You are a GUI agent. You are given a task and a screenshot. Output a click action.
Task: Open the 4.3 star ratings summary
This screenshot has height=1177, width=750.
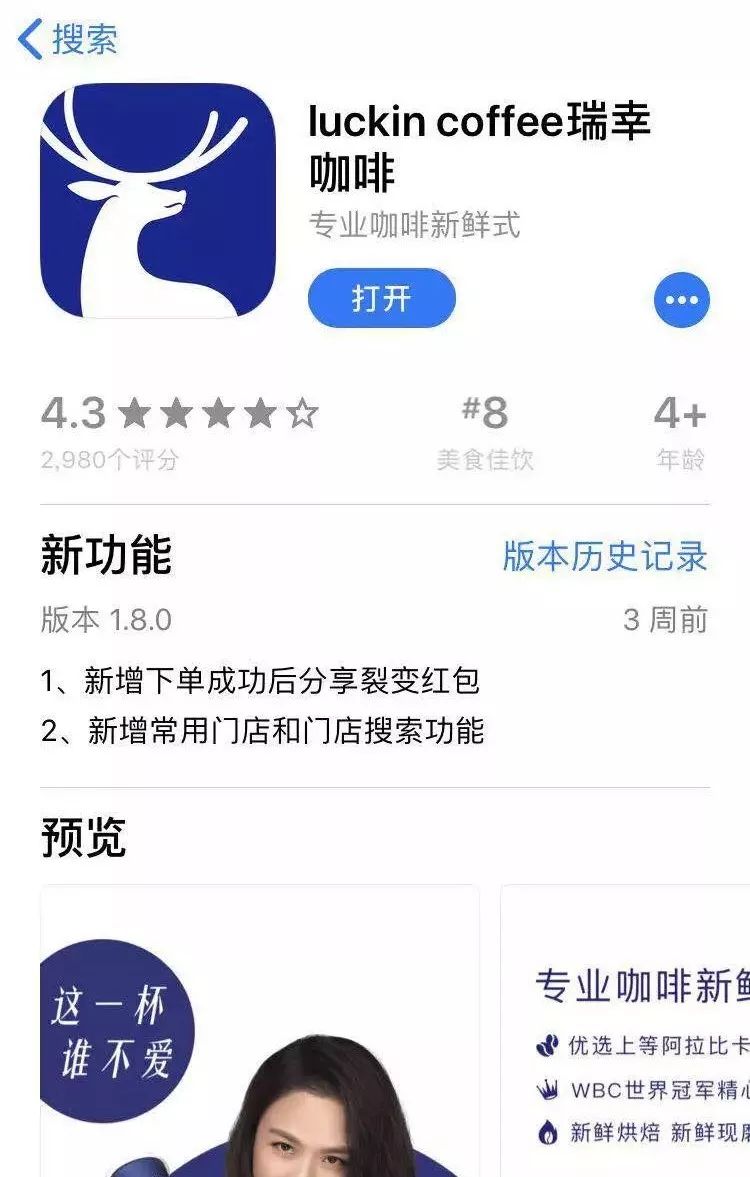tap(179, 430)
